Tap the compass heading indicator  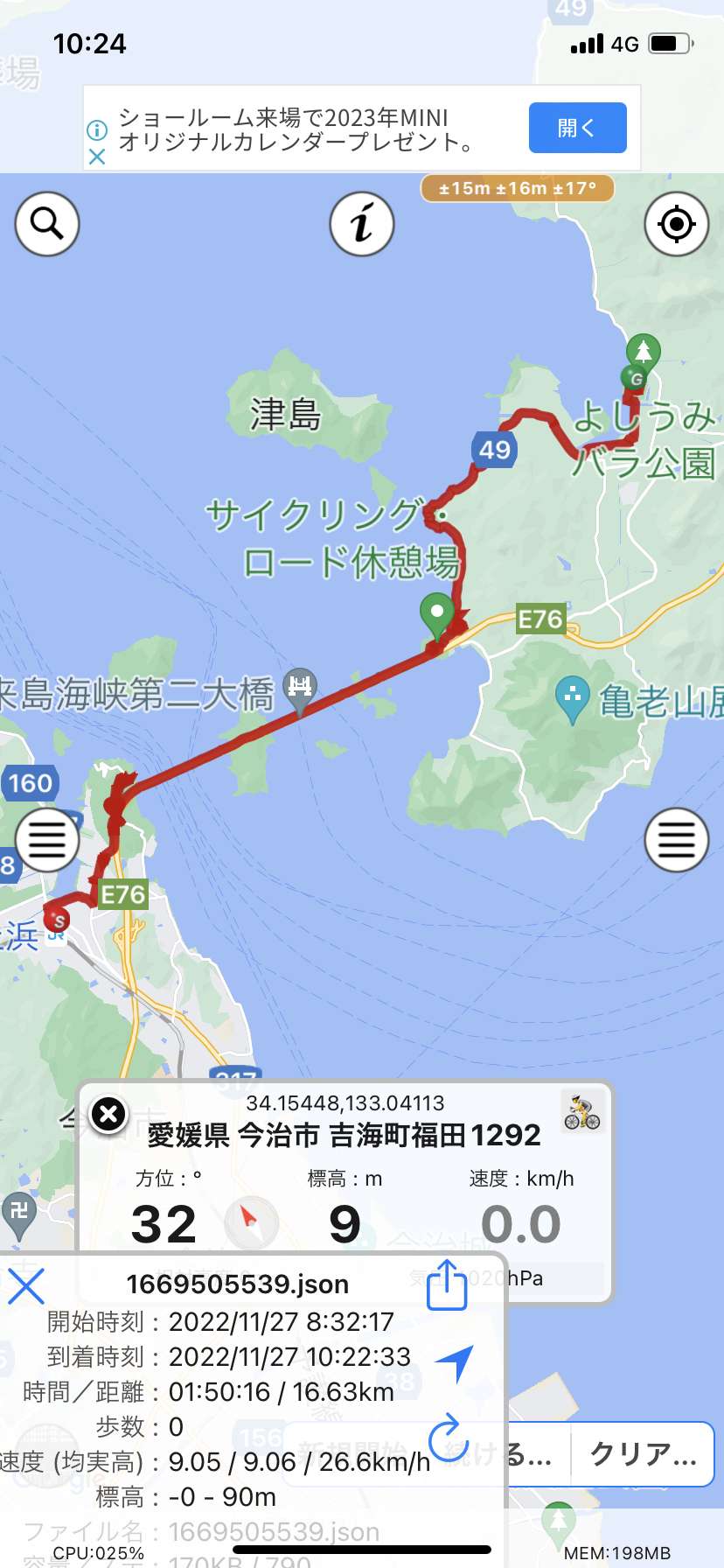pos(251,1222)
